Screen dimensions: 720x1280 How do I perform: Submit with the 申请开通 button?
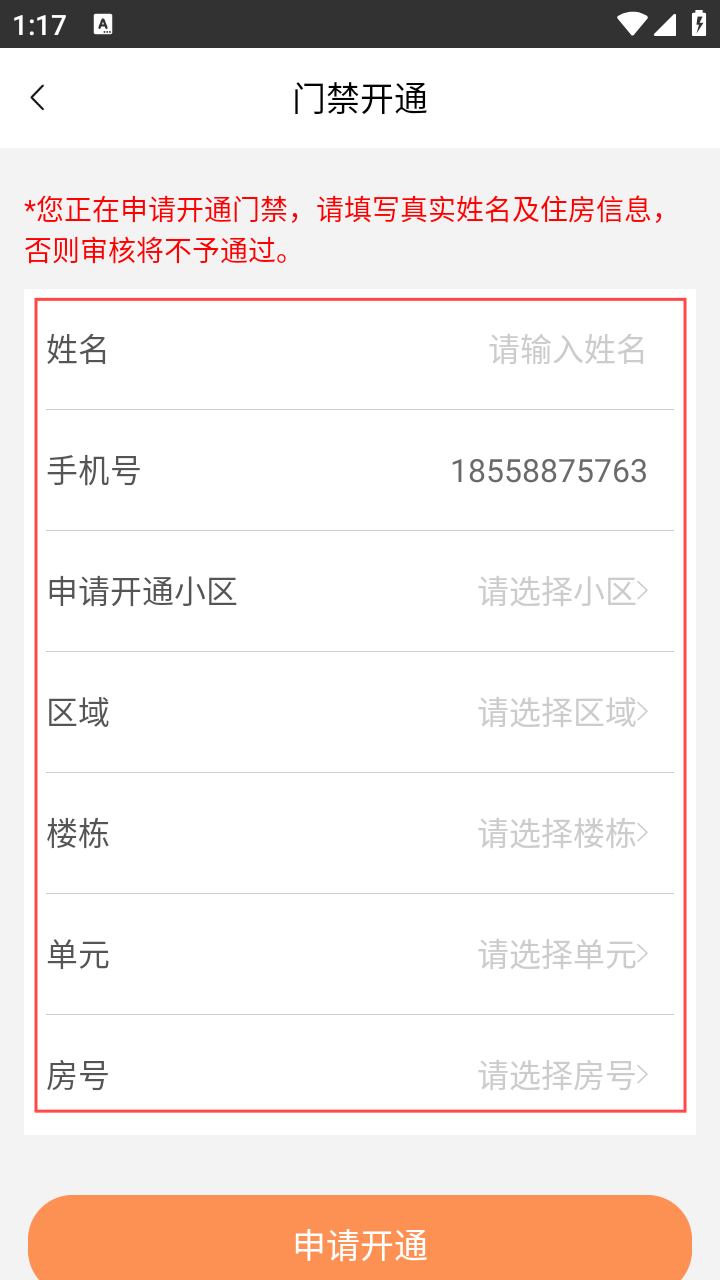[360, 1240]
